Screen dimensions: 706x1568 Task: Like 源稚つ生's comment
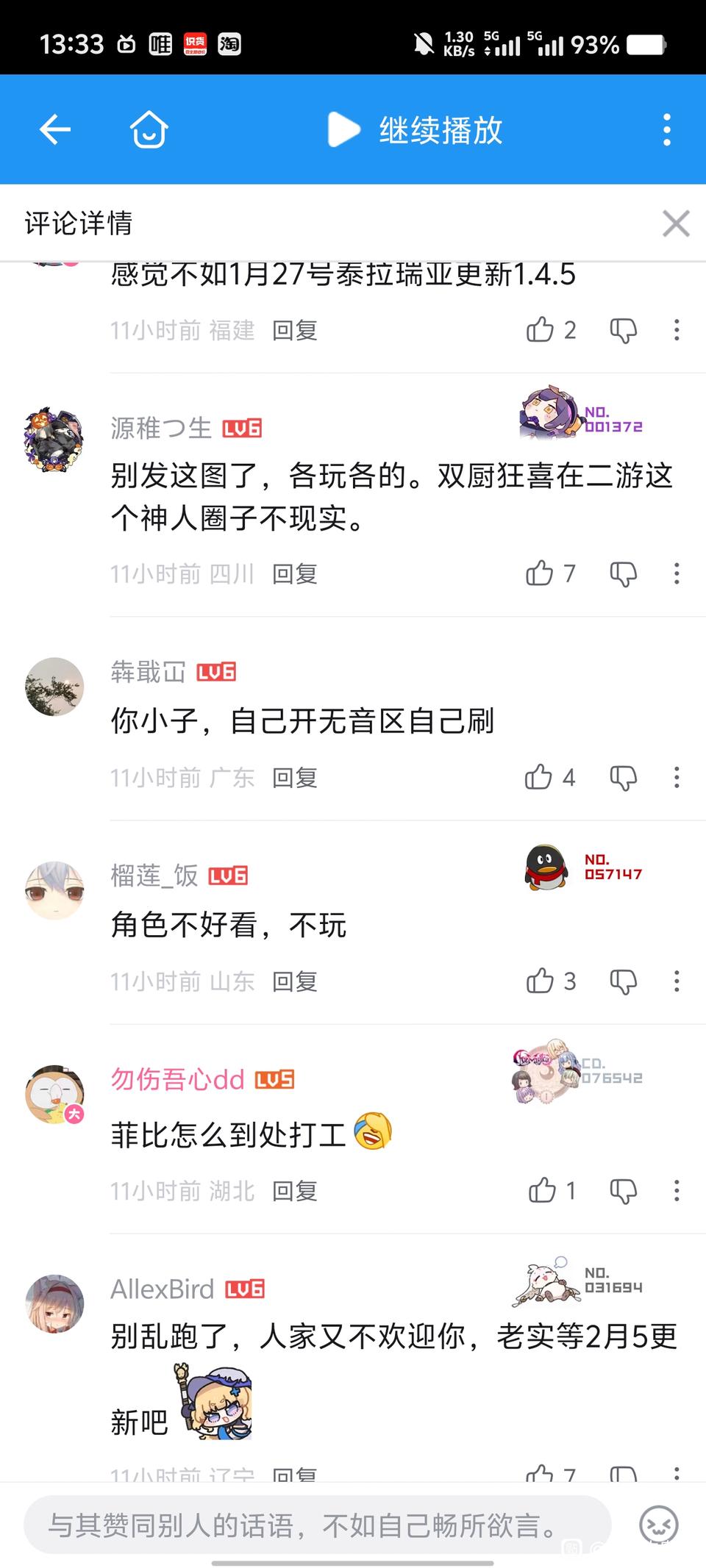[540, 573]
